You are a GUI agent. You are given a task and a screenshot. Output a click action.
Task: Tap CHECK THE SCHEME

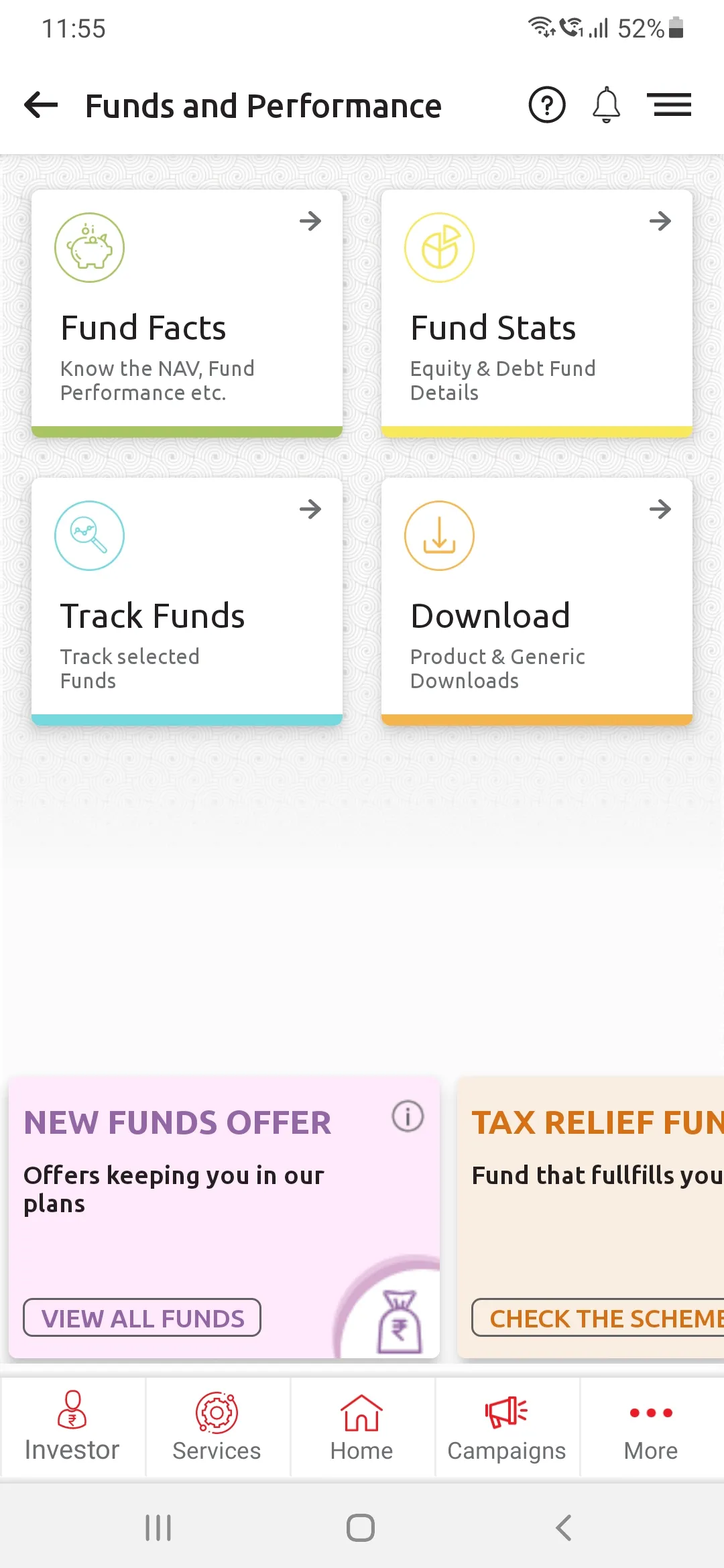click(600, 1317)
